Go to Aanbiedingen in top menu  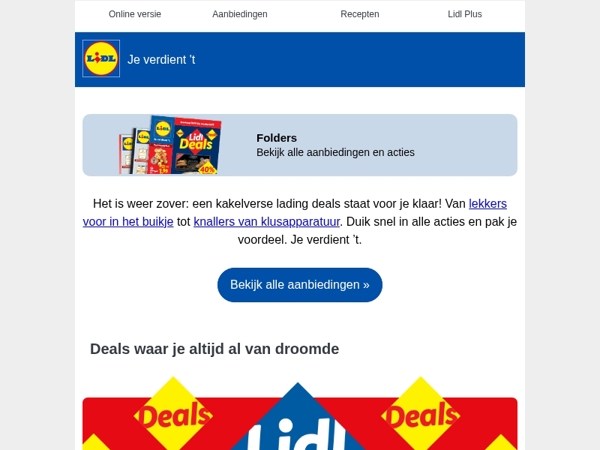coord(239,14)
